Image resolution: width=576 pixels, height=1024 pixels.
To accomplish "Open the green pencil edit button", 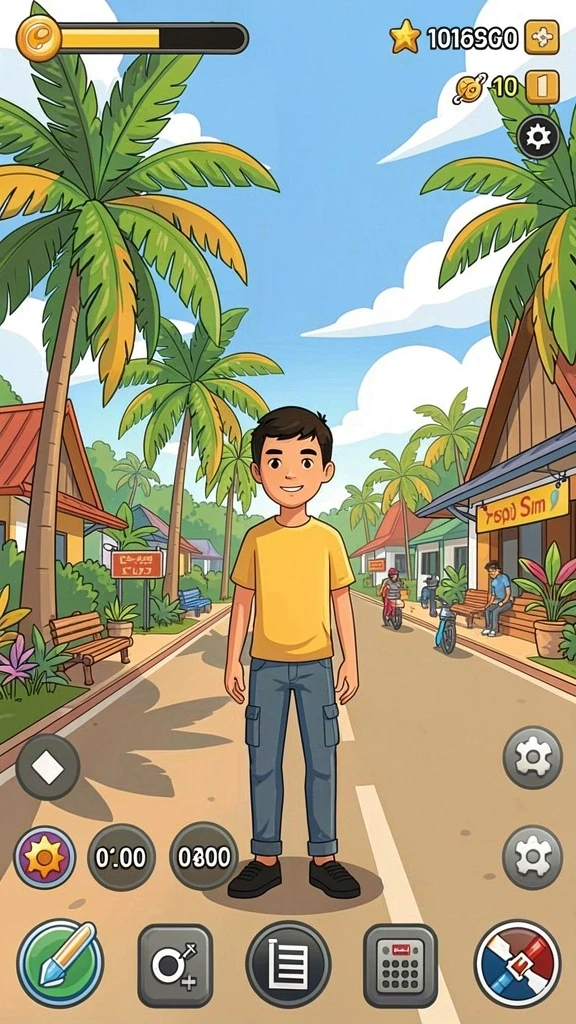I will point(60,963).
